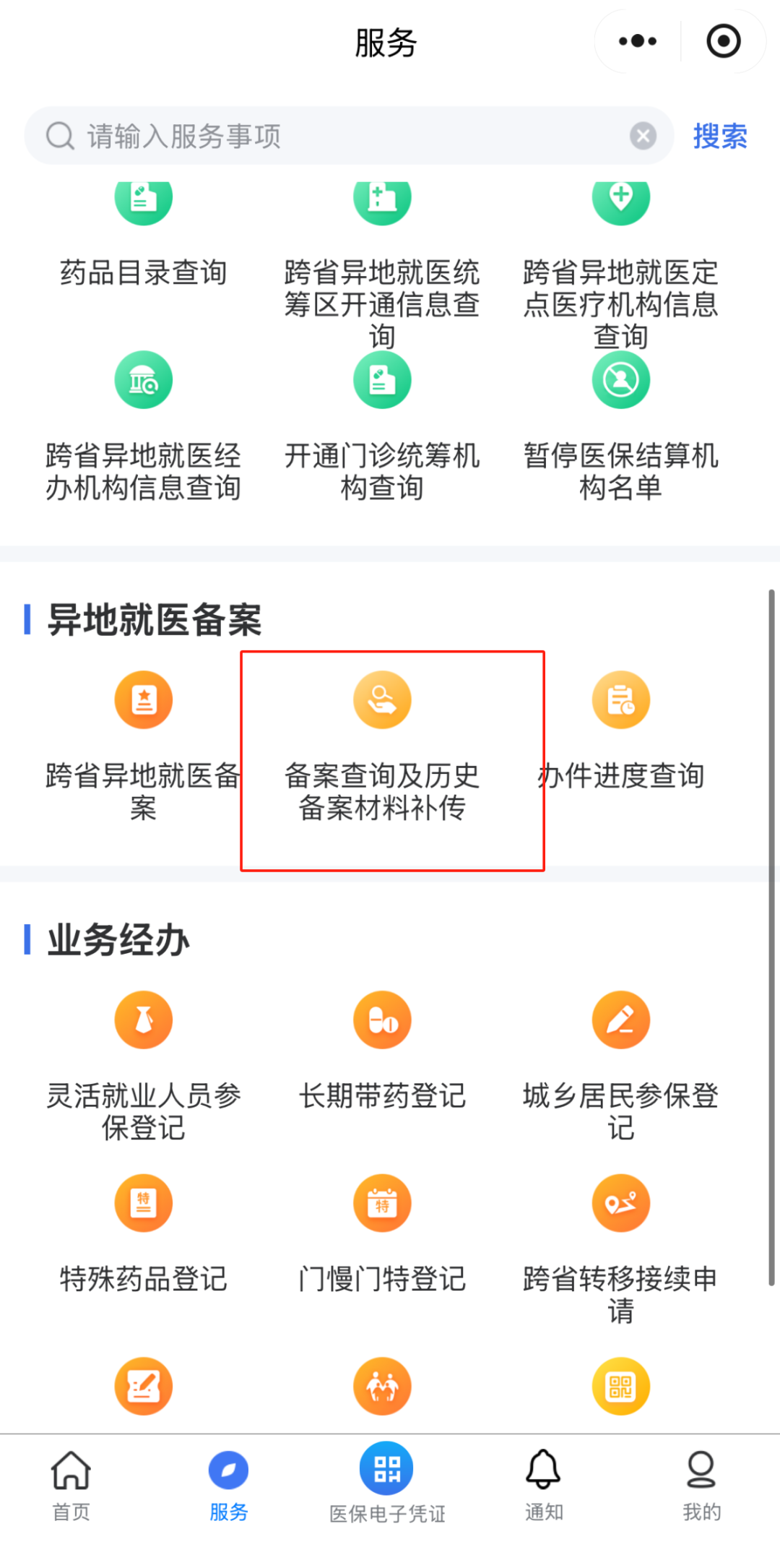The width and height of the screenshot is (780, 1568).
Task: Open 城乡居民参保登记
Action: (x=620, y=1062)
